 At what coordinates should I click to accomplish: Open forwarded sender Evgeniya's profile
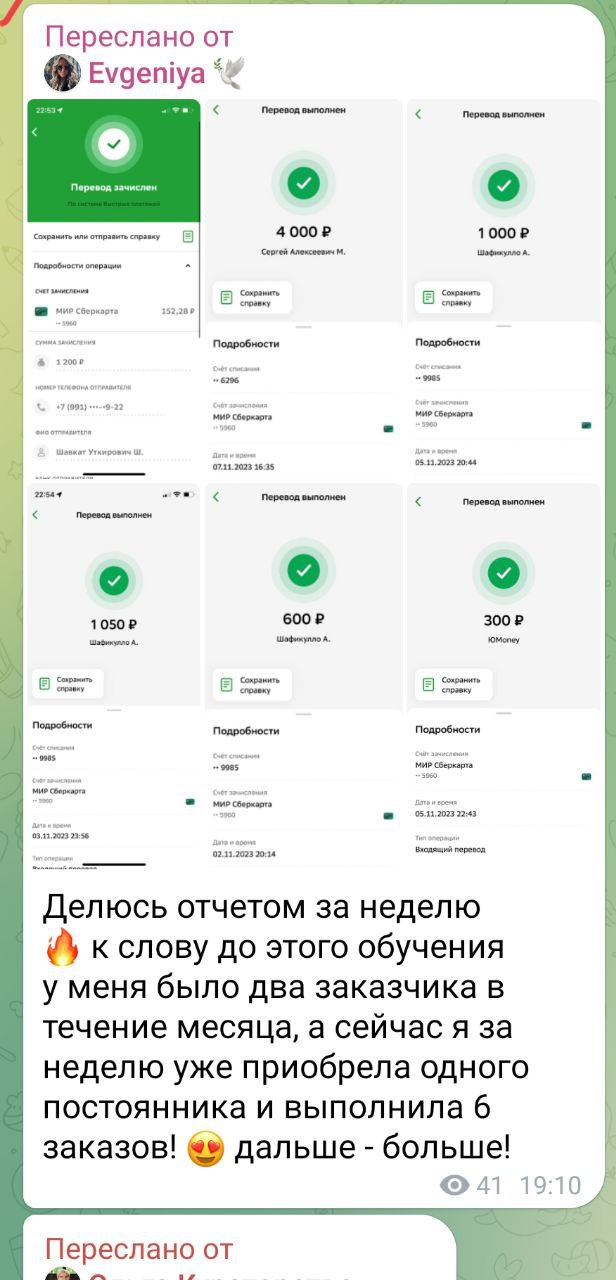[x=146, y=73]
